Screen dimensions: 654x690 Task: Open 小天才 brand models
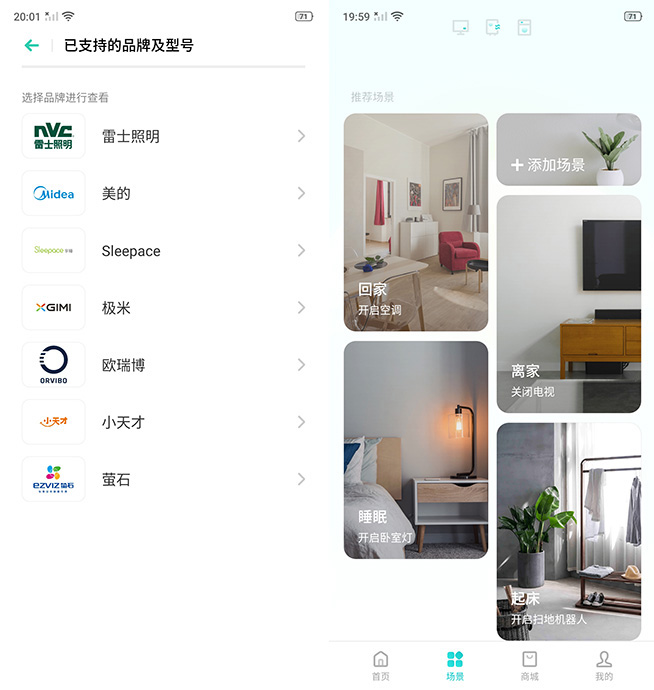click(164, 422)
